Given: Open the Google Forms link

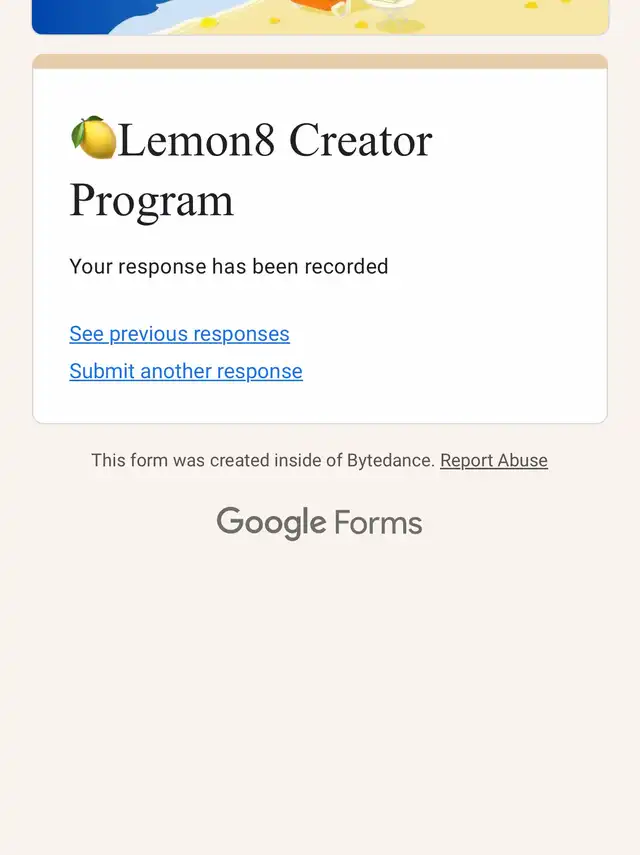Looking at the screenshot, I should click(319, 522).
